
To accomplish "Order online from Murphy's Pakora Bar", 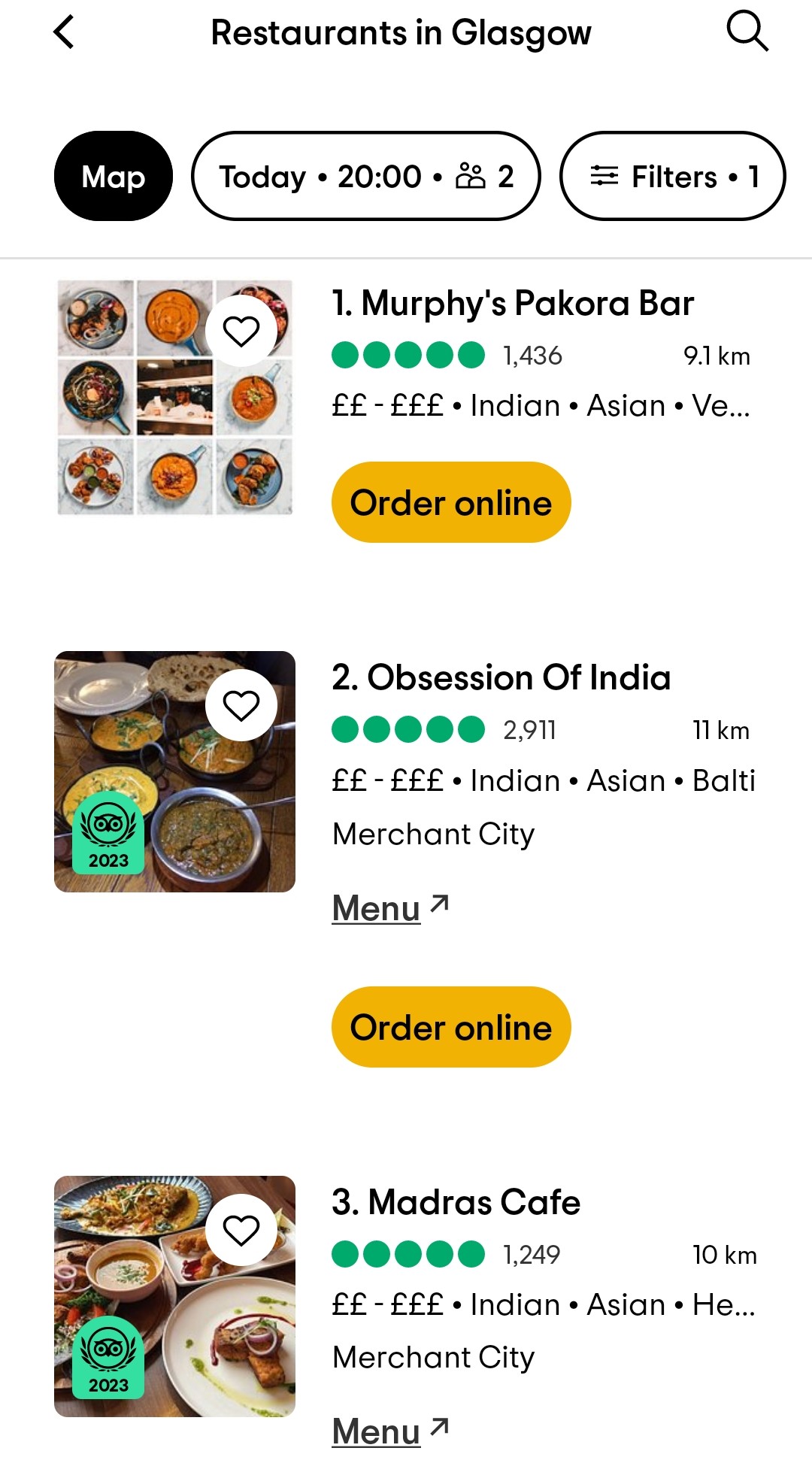I will pyautogui.click(x=451, y=502).
